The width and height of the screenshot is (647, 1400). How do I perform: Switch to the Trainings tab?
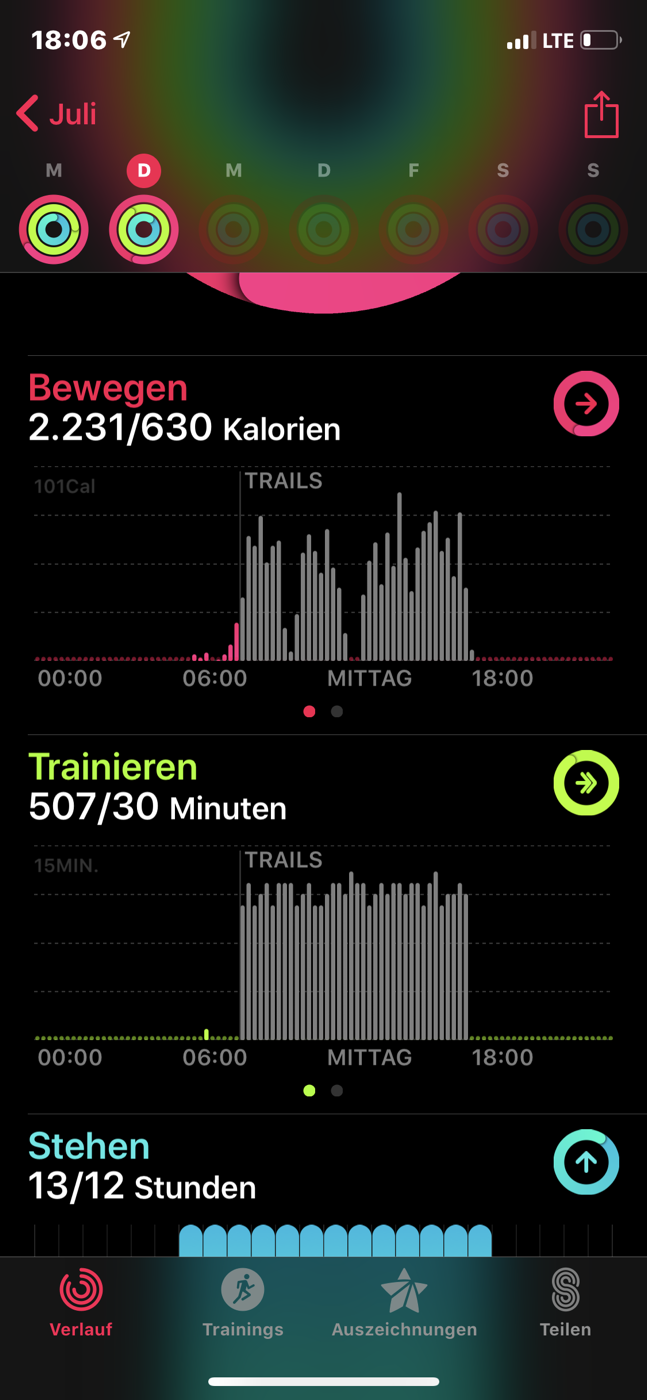243,1303
